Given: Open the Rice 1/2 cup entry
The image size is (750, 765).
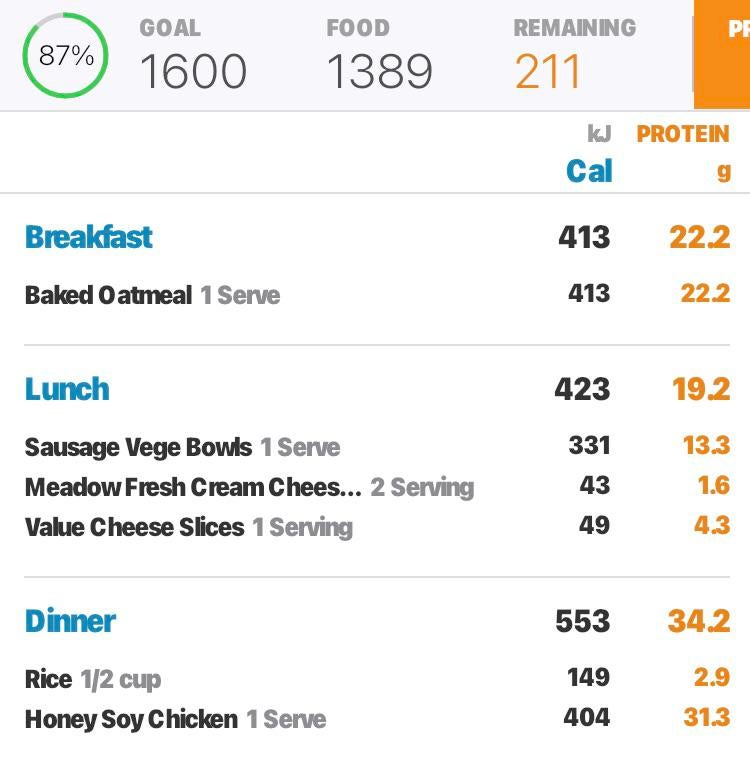Looking at the screenshot, I should point(93,679).
